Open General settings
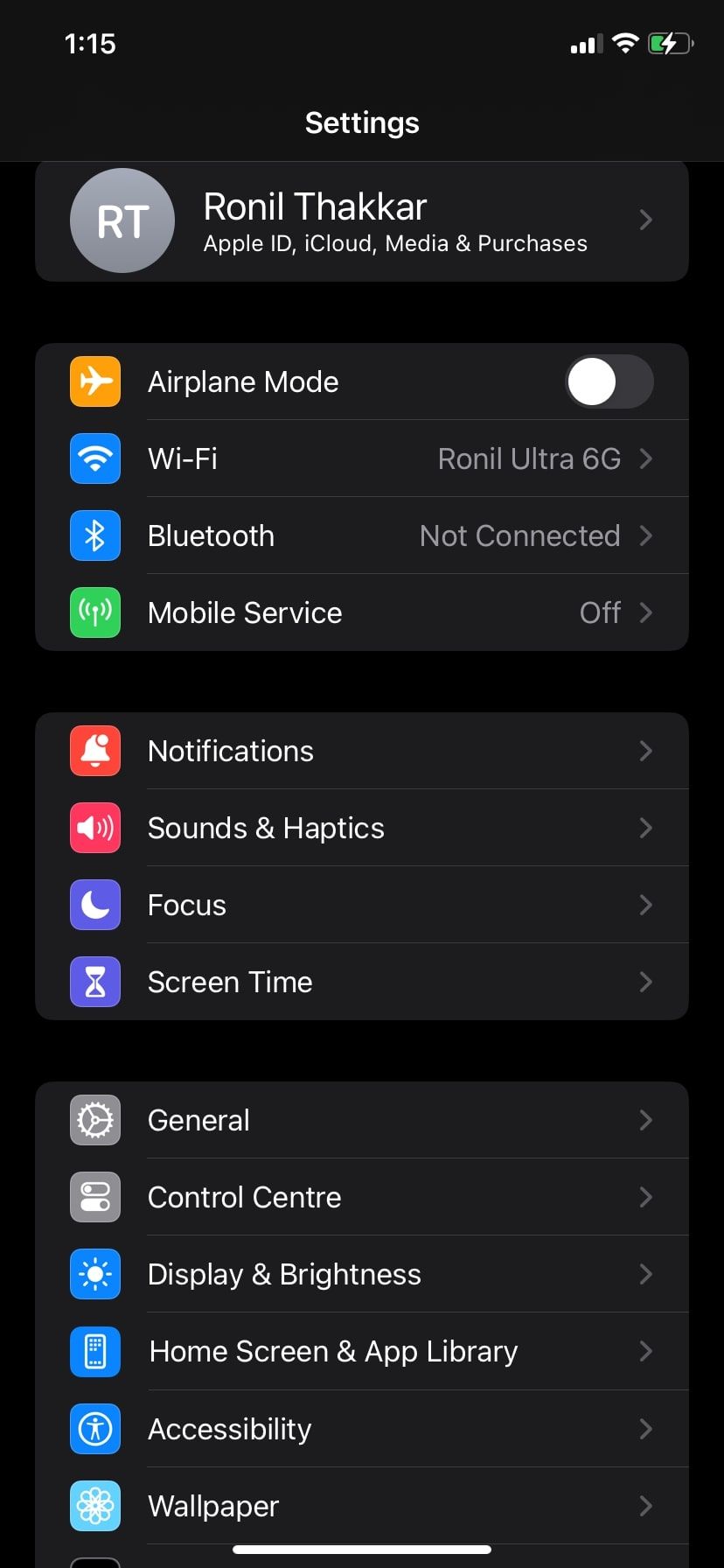 [362, 1120]
